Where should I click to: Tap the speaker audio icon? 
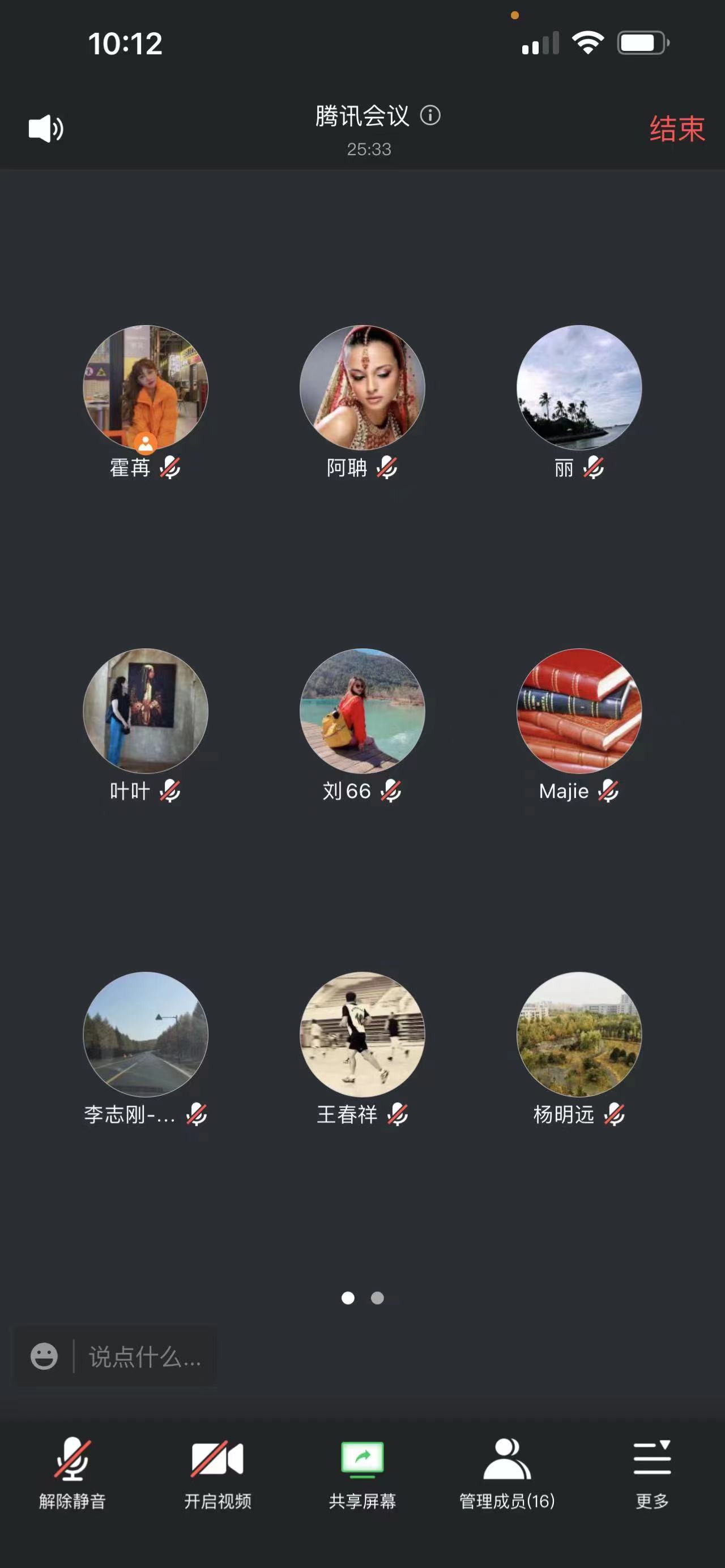coord(46,129)
